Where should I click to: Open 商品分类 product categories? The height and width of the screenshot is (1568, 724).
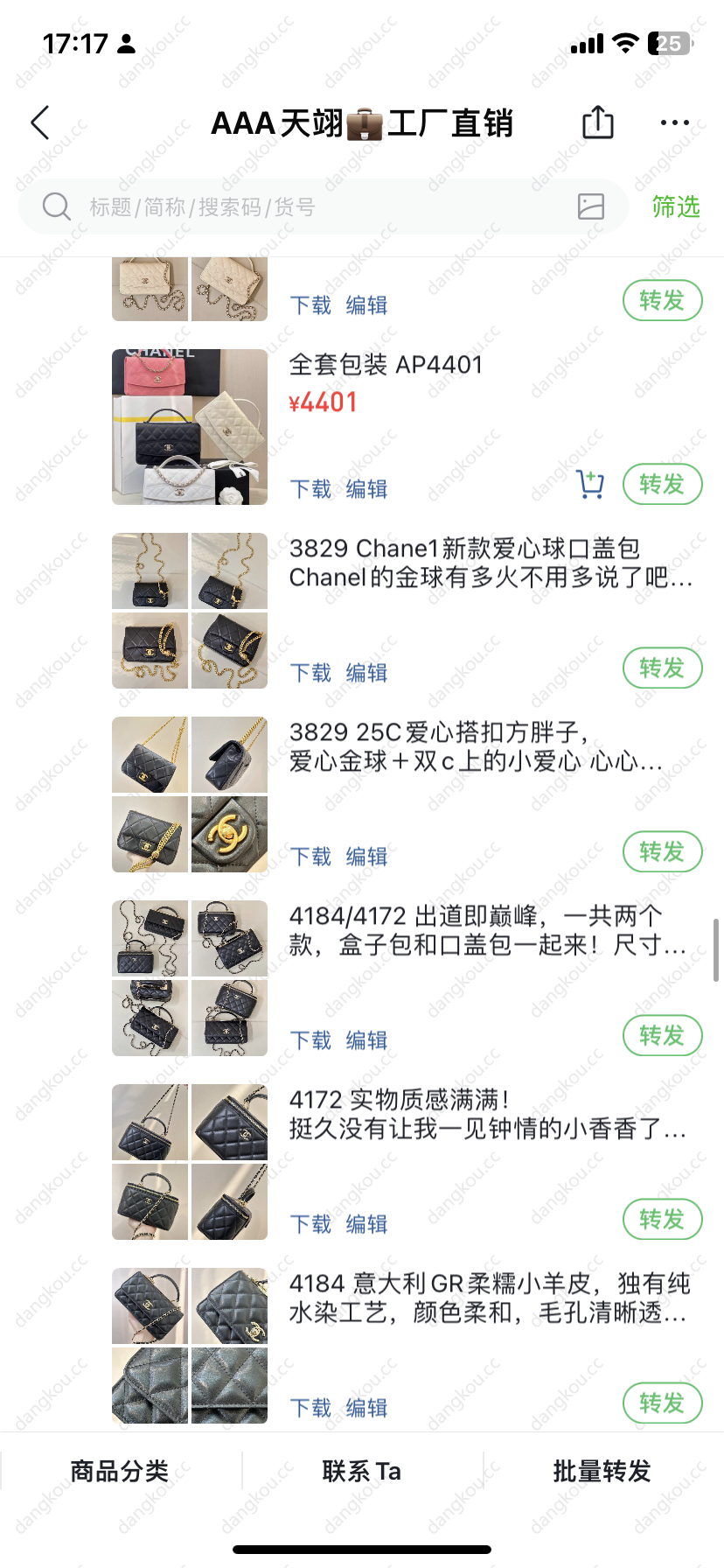point(120,1471)
